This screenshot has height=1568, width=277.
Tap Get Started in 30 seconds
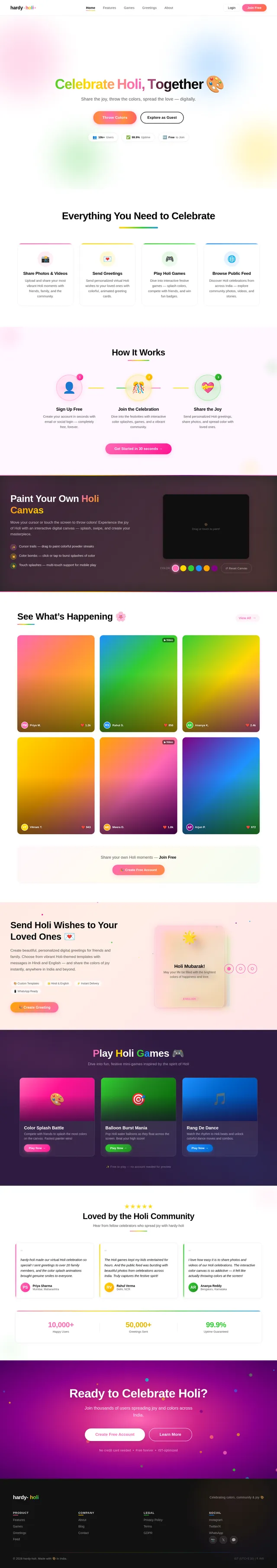point(138,449)
